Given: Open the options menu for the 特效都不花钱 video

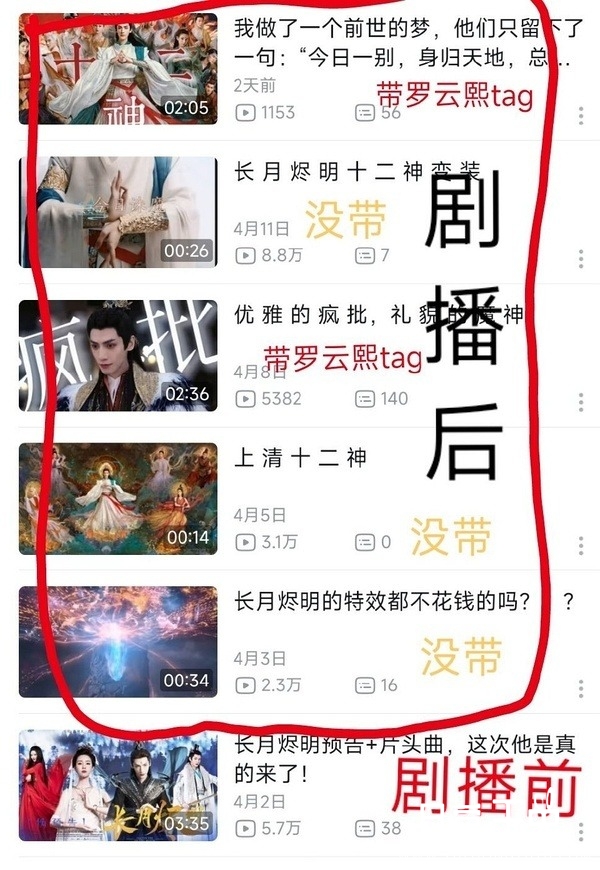Looking at the screenshot, I should 581,689.
